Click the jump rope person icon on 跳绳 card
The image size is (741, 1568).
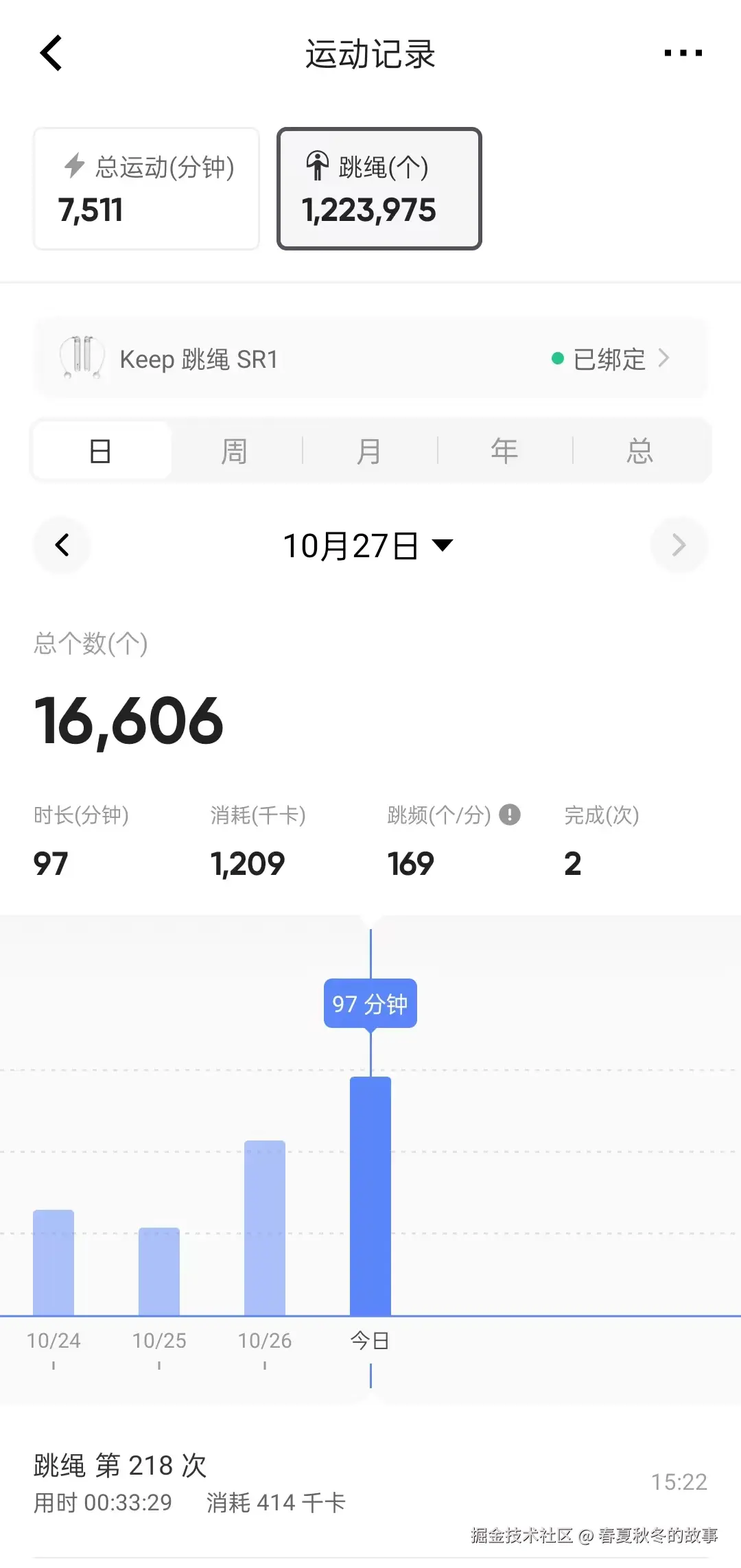click(x=317, y=165)
